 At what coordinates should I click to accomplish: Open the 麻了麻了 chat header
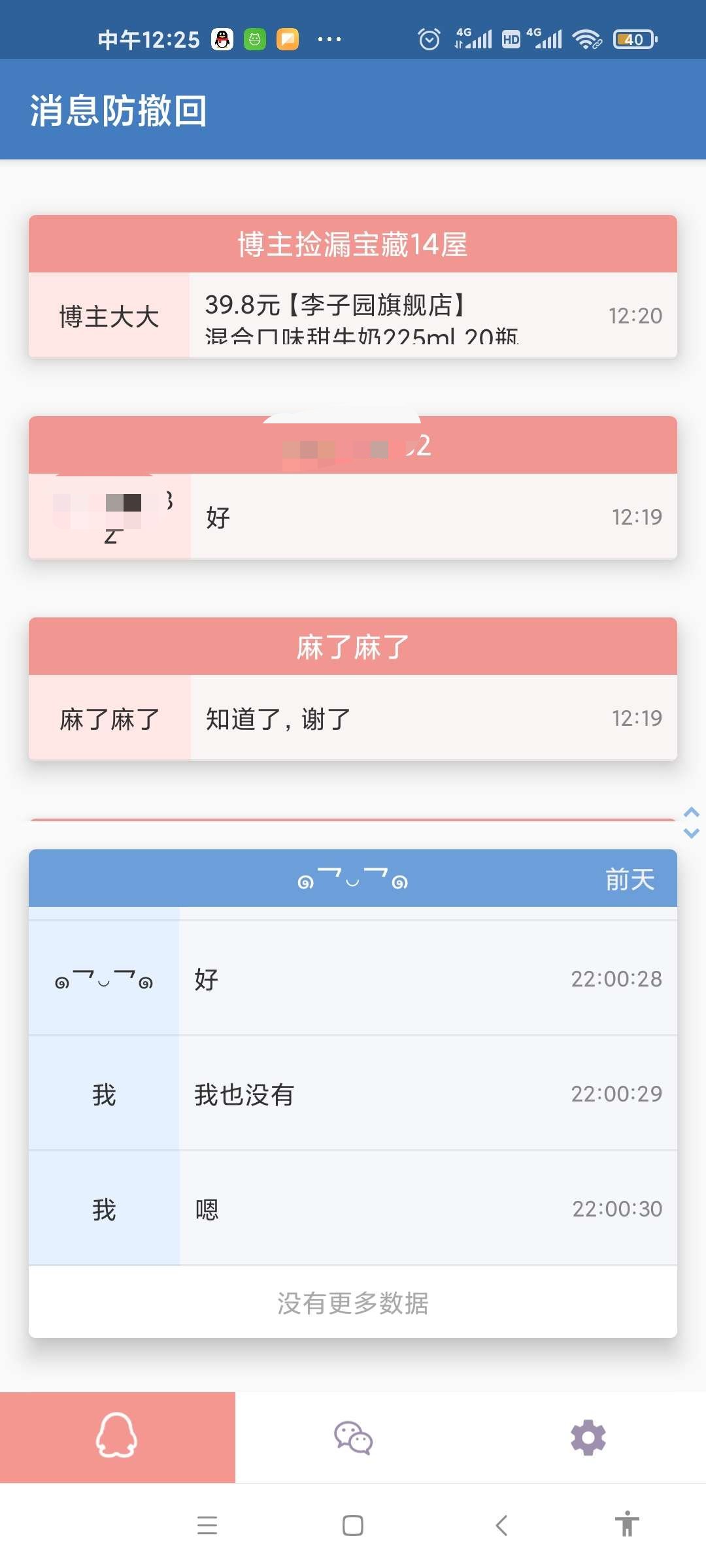click(353, 647)
